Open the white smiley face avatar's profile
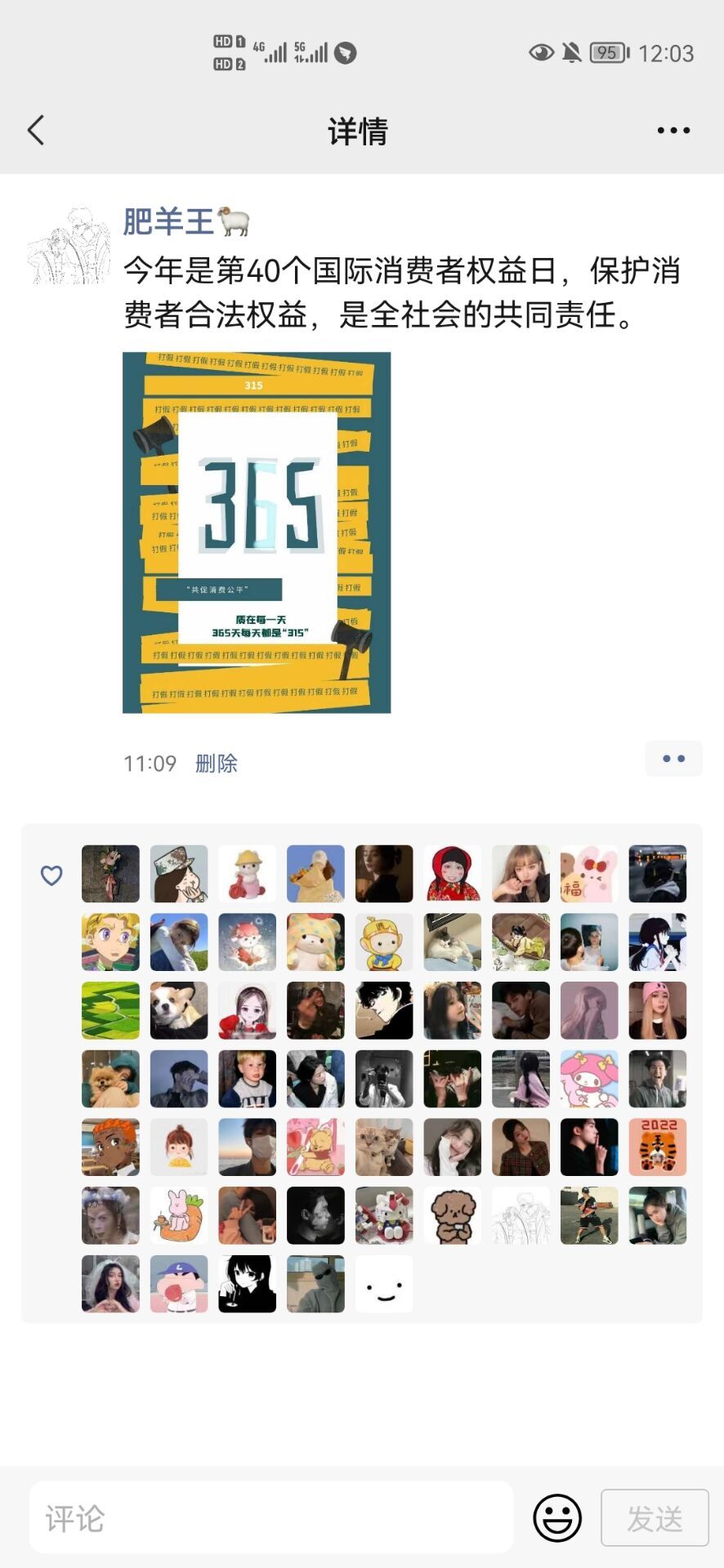 (x=383, y=1284)
